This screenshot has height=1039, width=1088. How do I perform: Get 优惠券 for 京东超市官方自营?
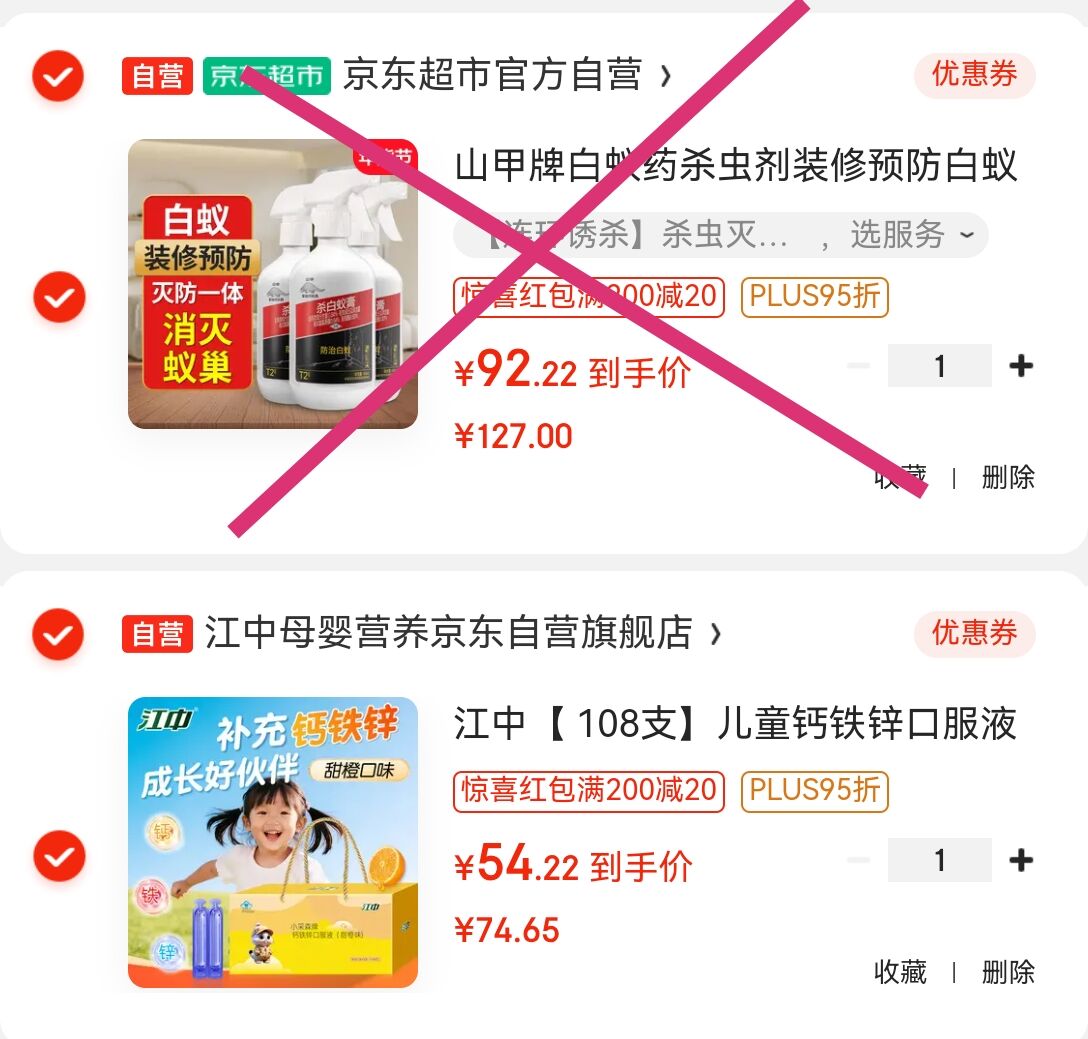pos(974,75)
